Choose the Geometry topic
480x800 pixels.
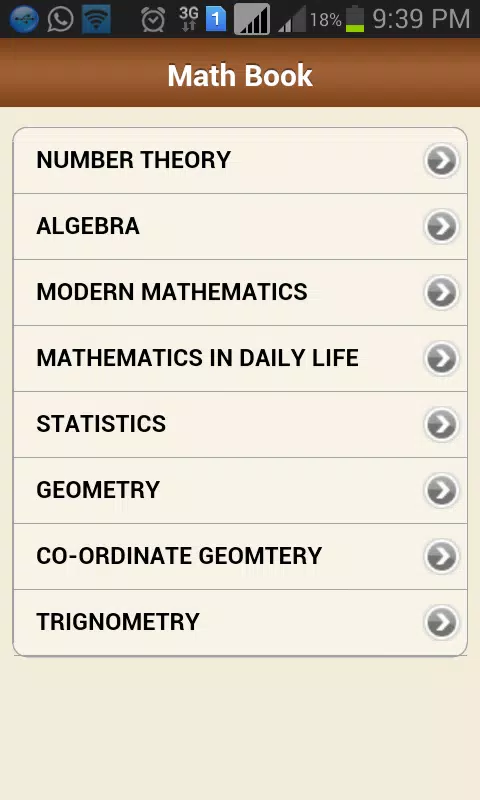tap(240, 490)
